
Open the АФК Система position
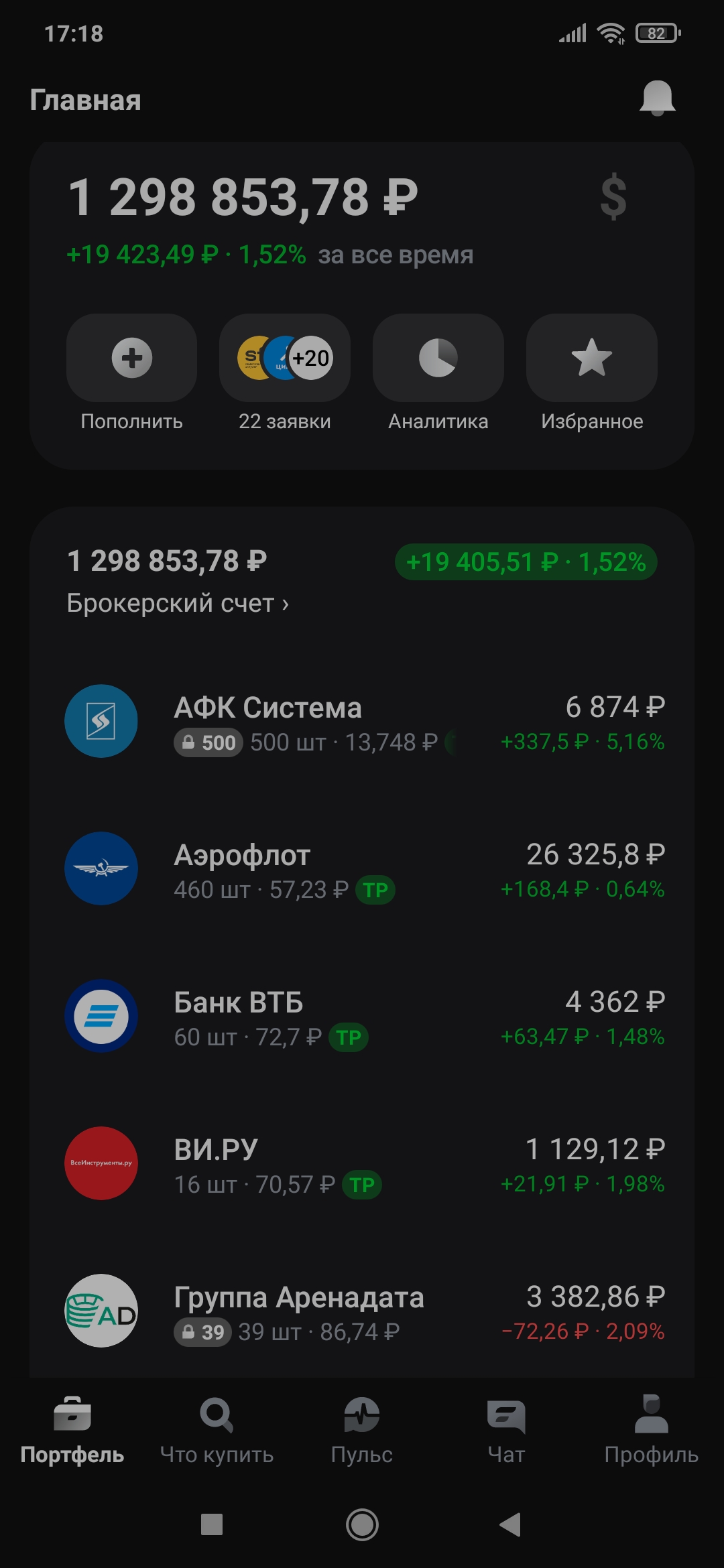[362, 722]
